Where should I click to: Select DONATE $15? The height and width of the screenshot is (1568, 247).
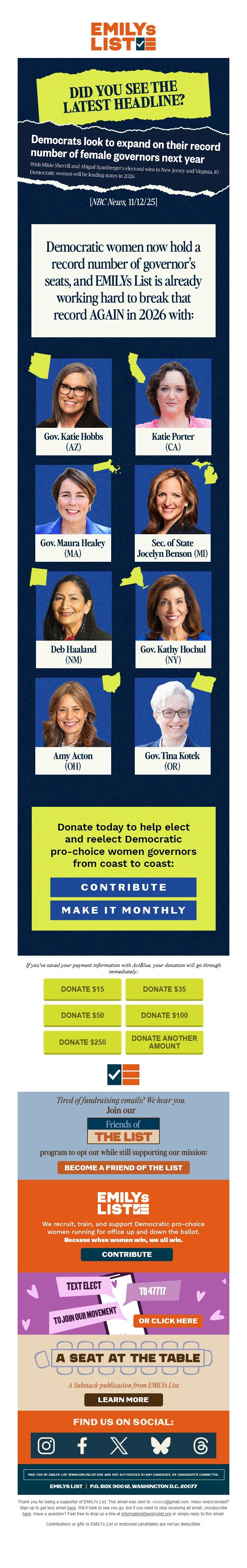(82, 989)
